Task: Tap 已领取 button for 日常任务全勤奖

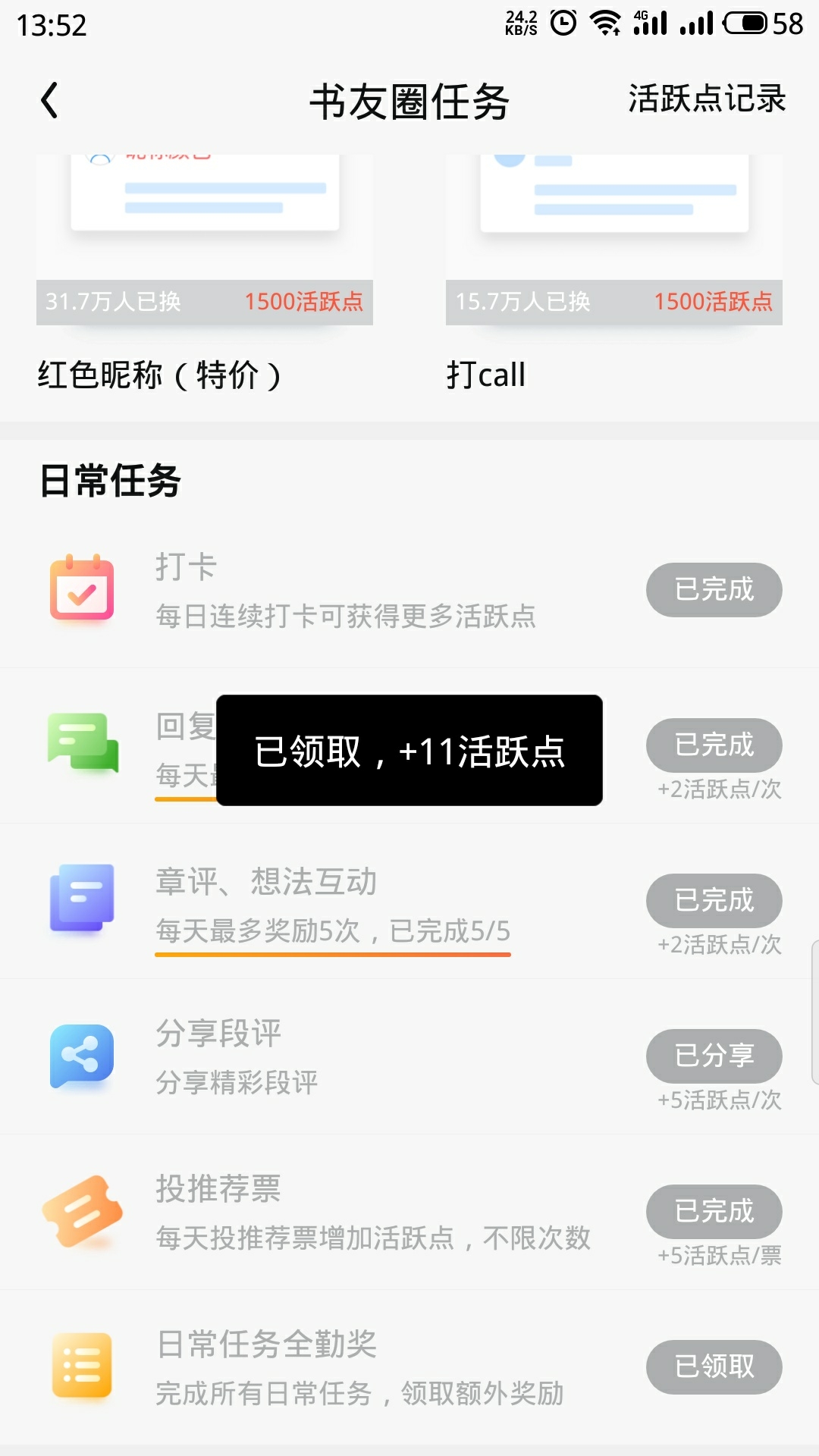Action: coord(714,1367)
